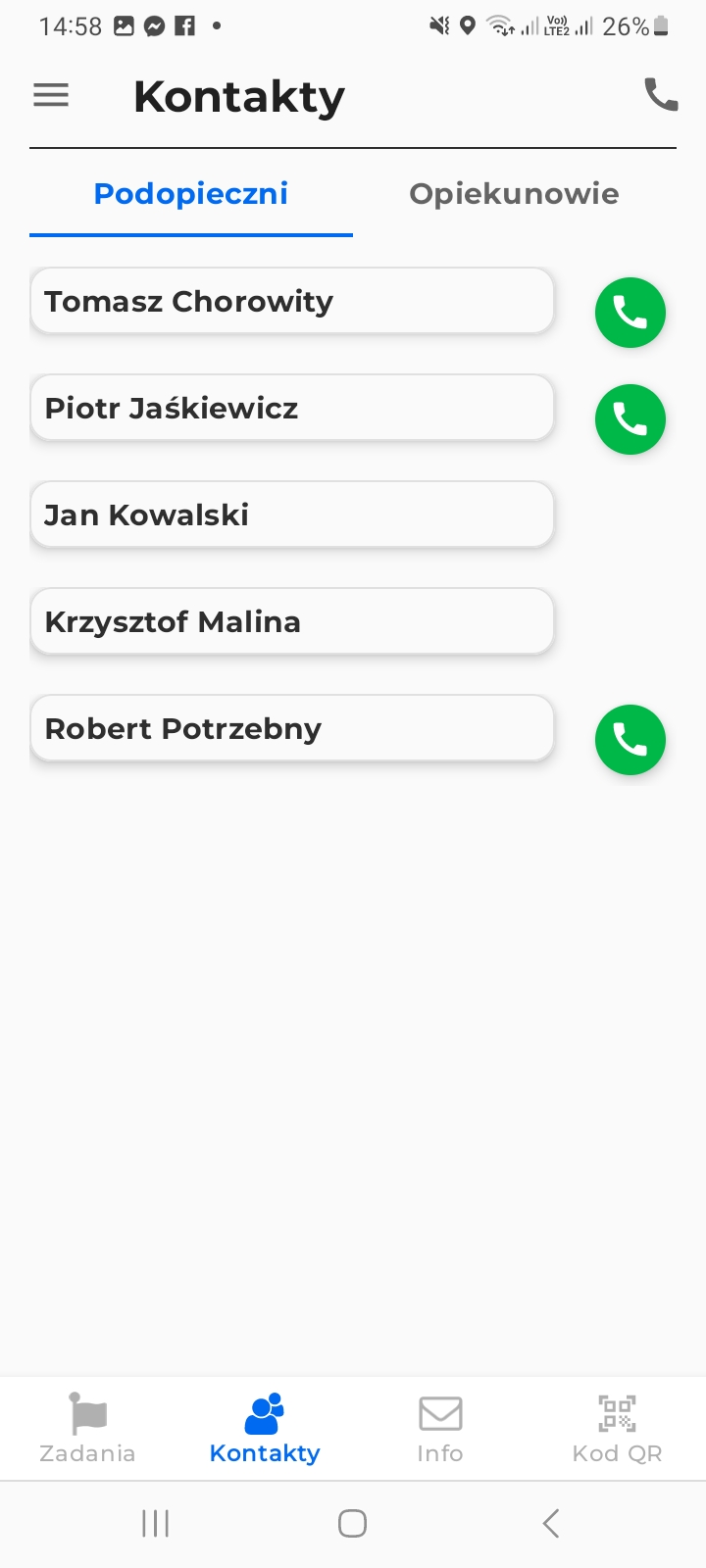The image size is (706, 1568).
Task: Open the Info tab
Action: [x=440, y=1429]
